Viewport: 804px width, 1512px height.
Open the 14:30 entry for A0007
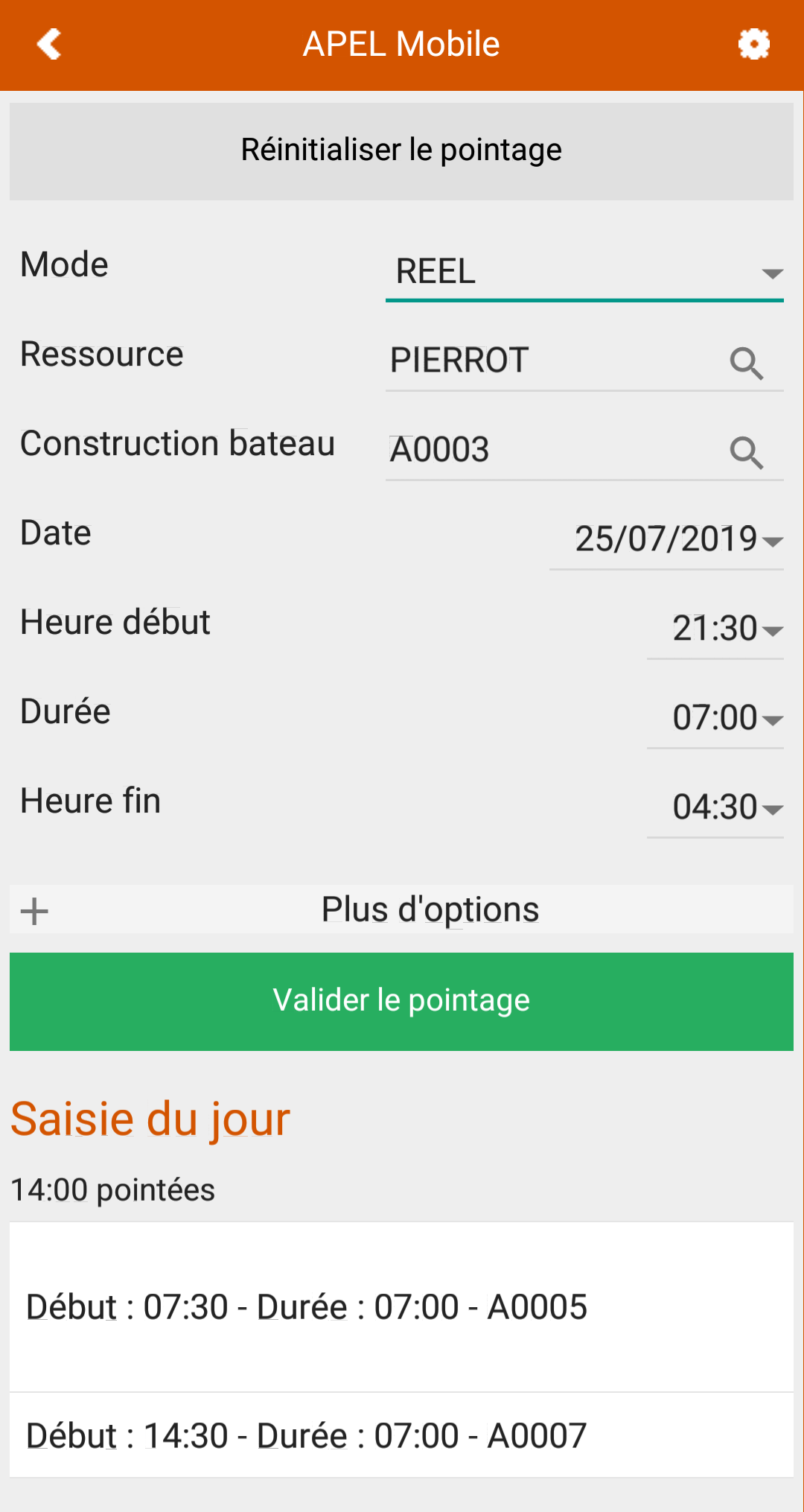401,1435
